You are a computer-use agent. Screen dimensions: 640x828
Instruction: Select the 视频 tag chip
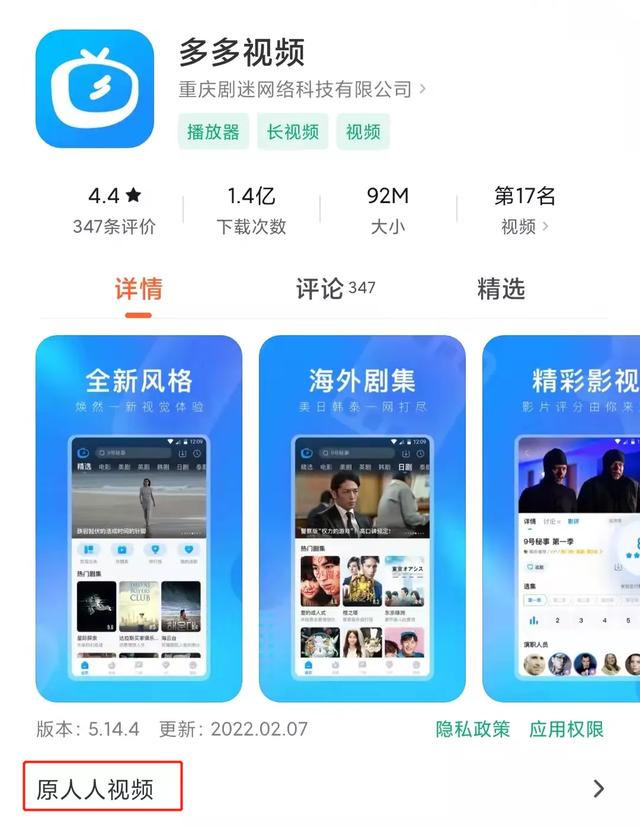click(362, 132)
